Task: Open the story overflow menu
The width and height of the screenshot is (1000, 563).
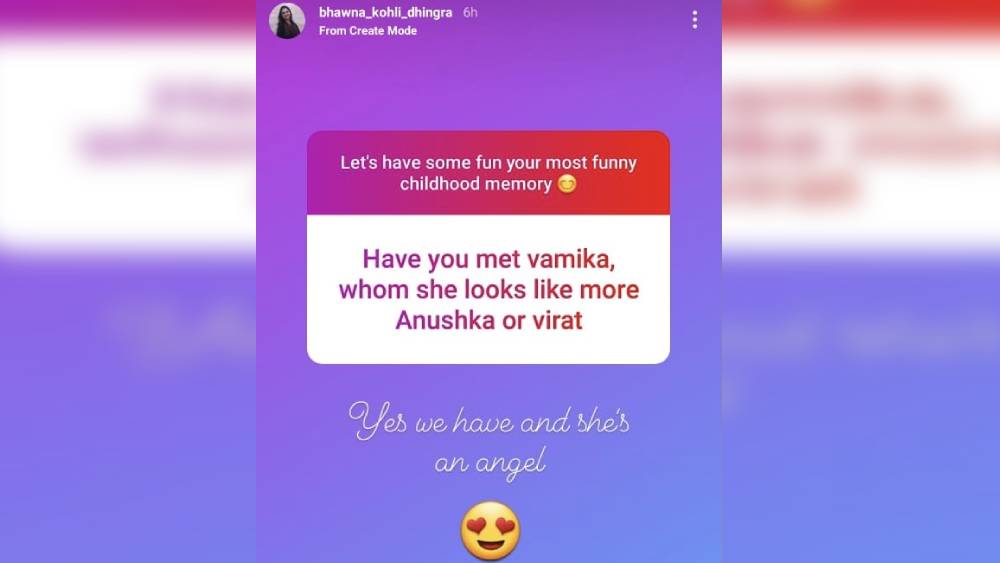Action: pos(694,20)
